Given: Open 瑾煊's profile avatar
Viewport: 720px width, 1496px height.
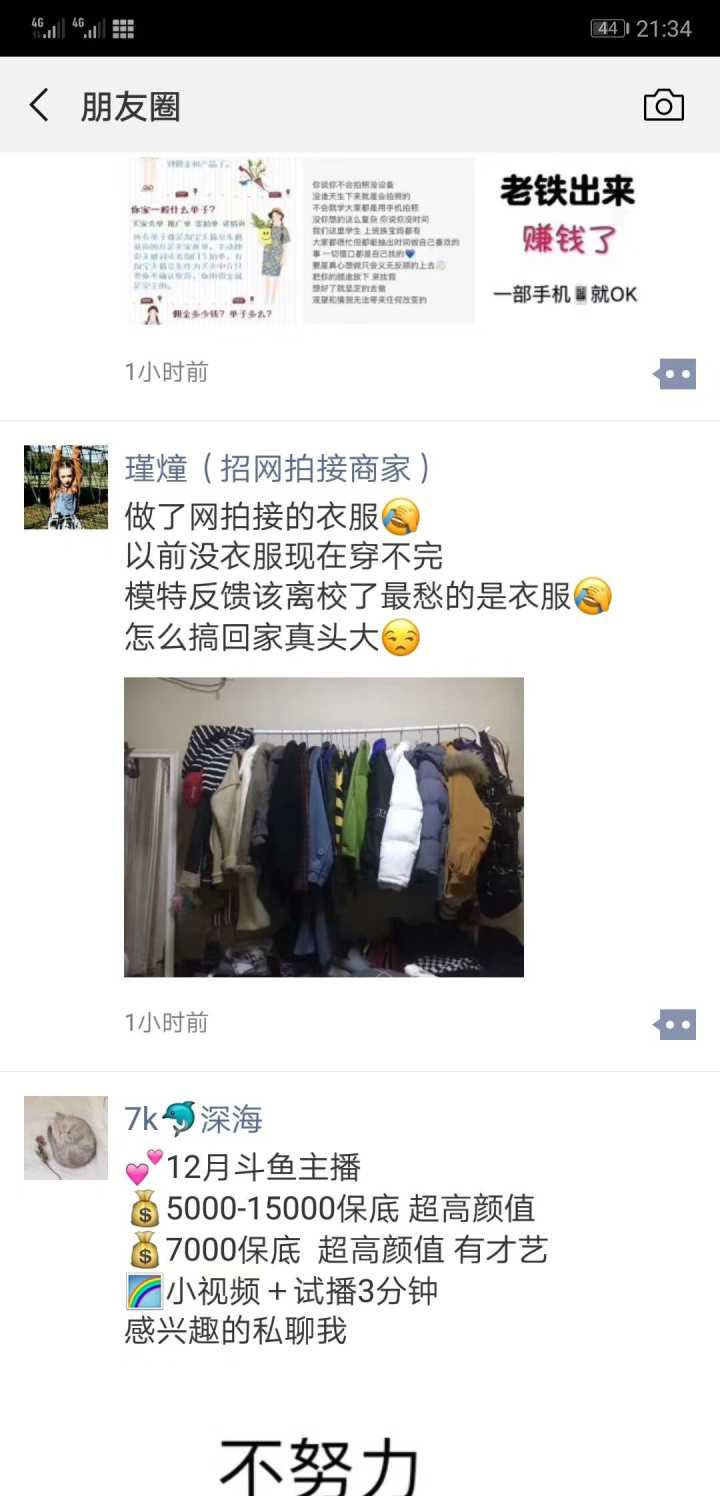Looking at the screenshot, I should pyautogui.click(x=66, y=487).
